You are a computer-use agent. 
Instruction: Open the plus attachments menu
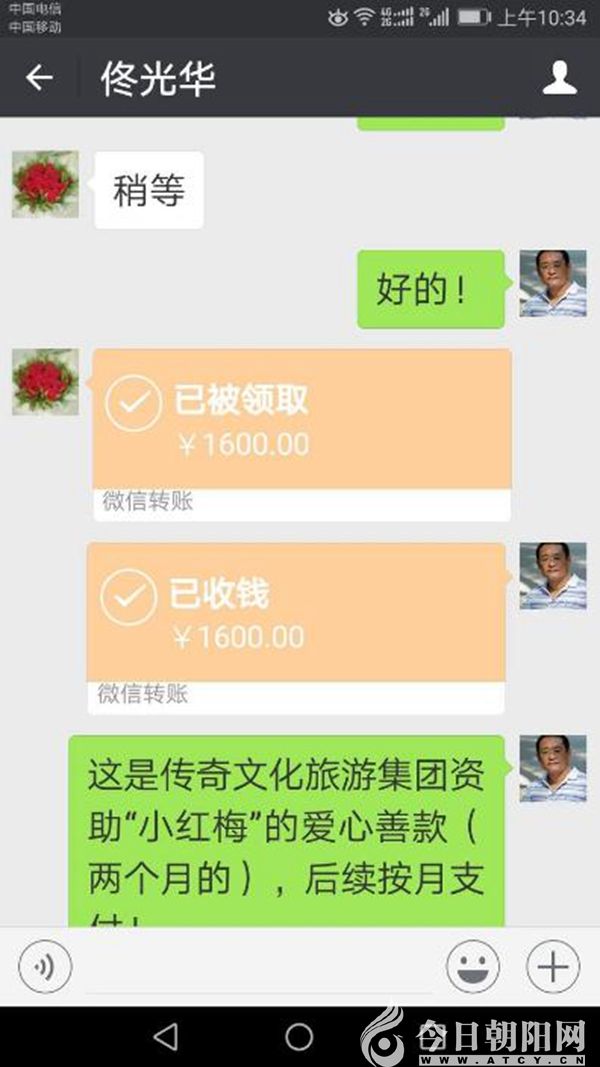pyautogui.click(x=552, y=967)
